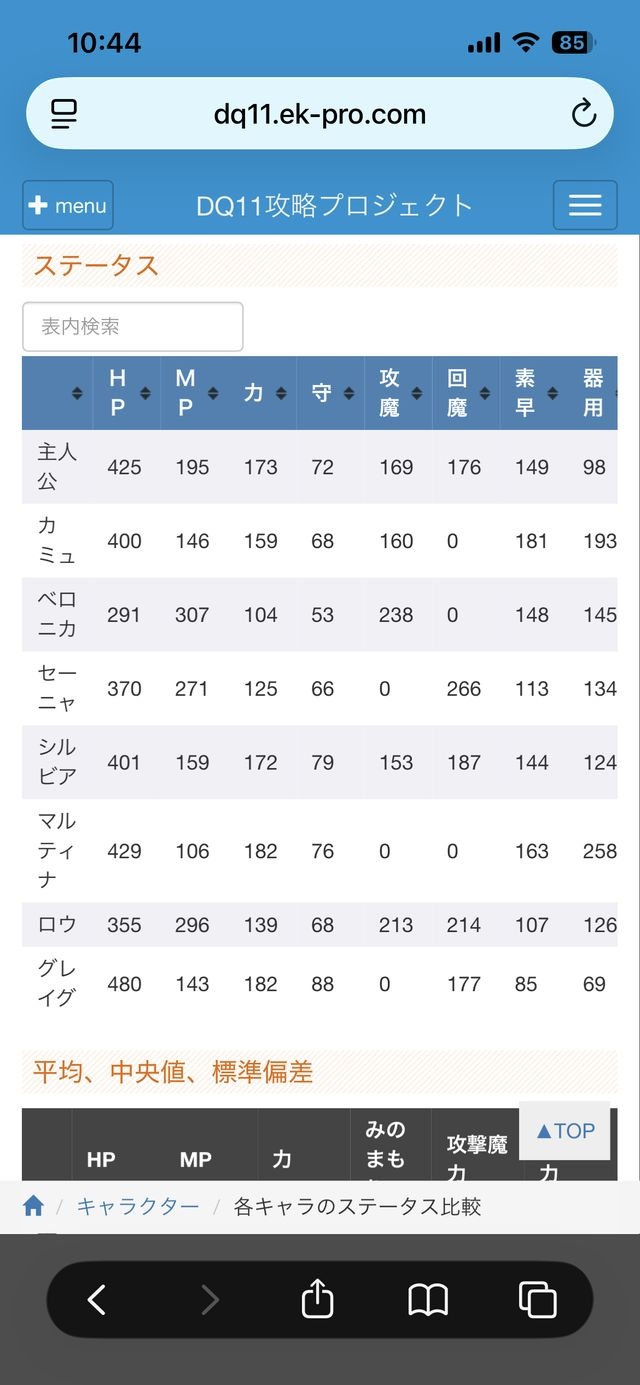Screen dimensions: 640x1385
Task: Show open Safari tabs
Action: tap(538, 1300)
